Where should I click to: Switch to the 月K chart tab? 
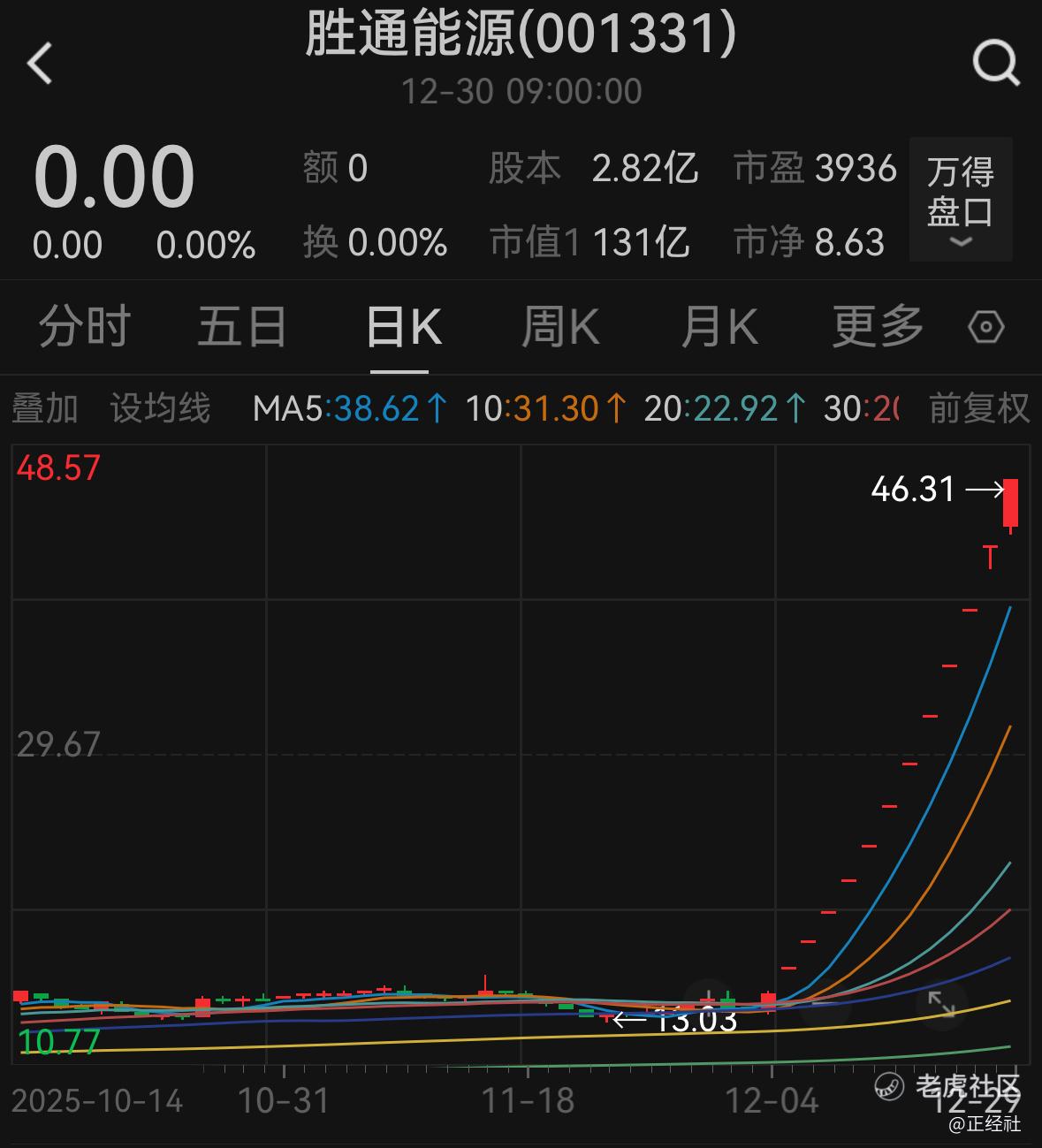pos(719,327)
